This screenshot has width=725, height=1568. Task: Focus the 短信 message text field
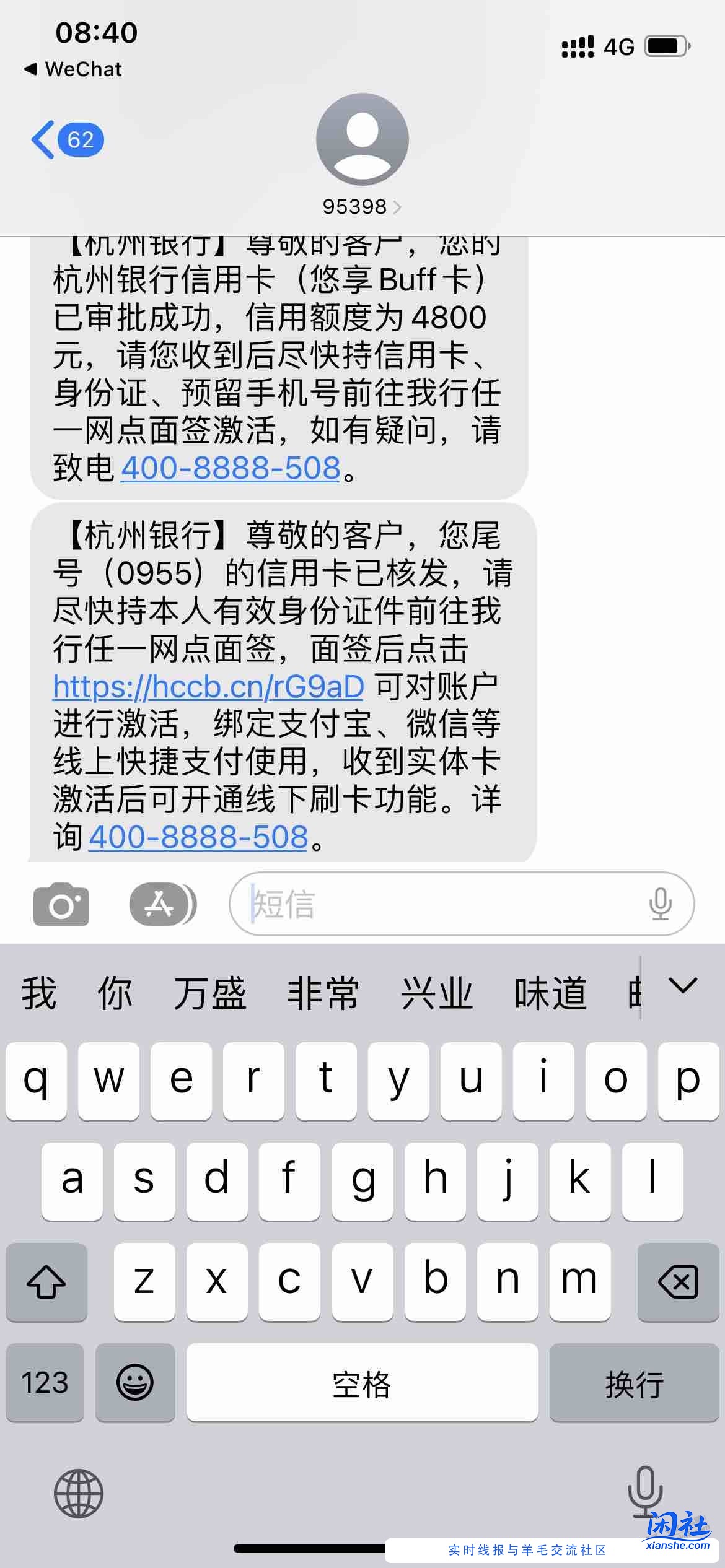(434, 904)
